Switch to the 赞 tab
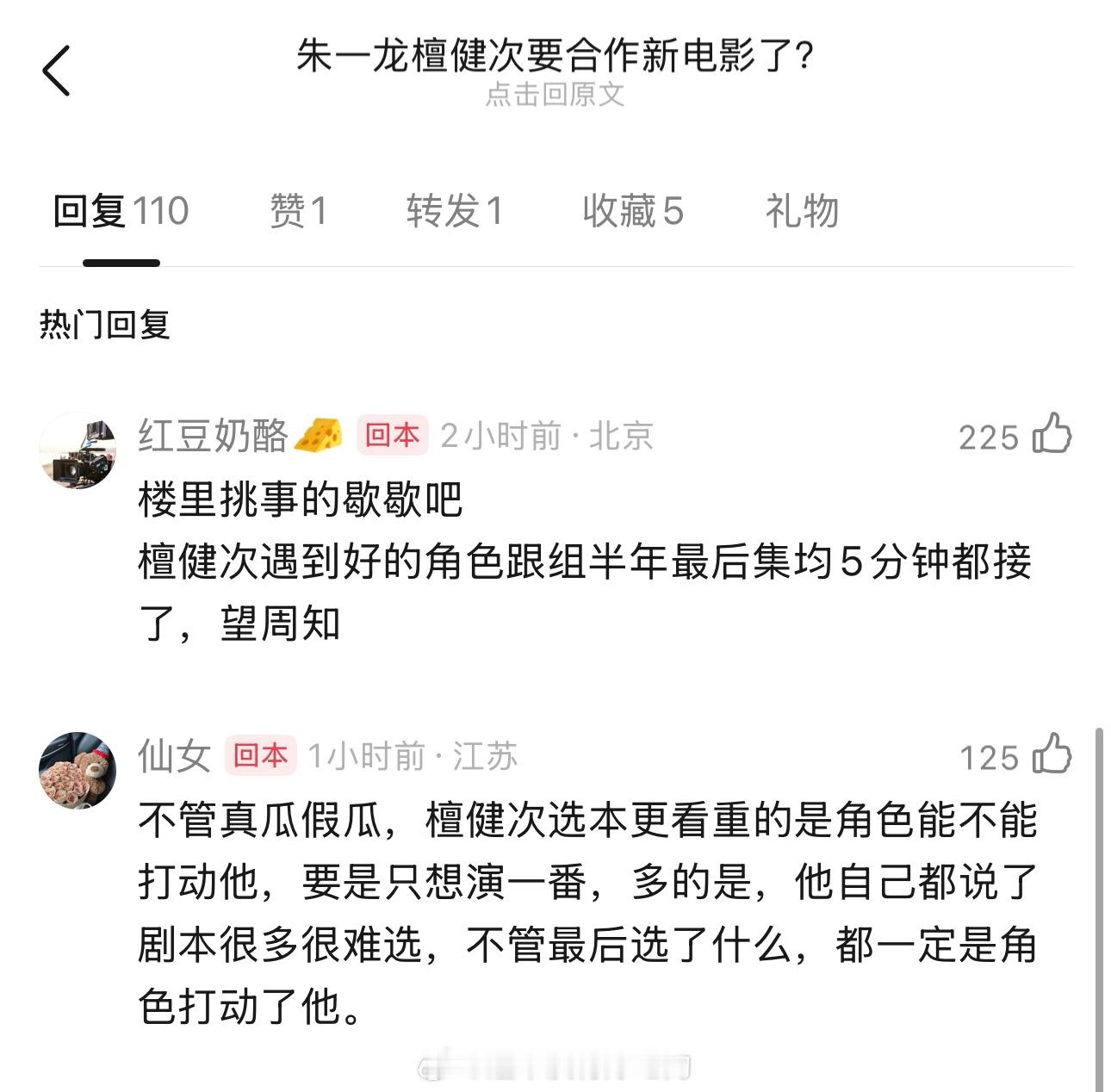1111x1092 pixels. (298, 211)
